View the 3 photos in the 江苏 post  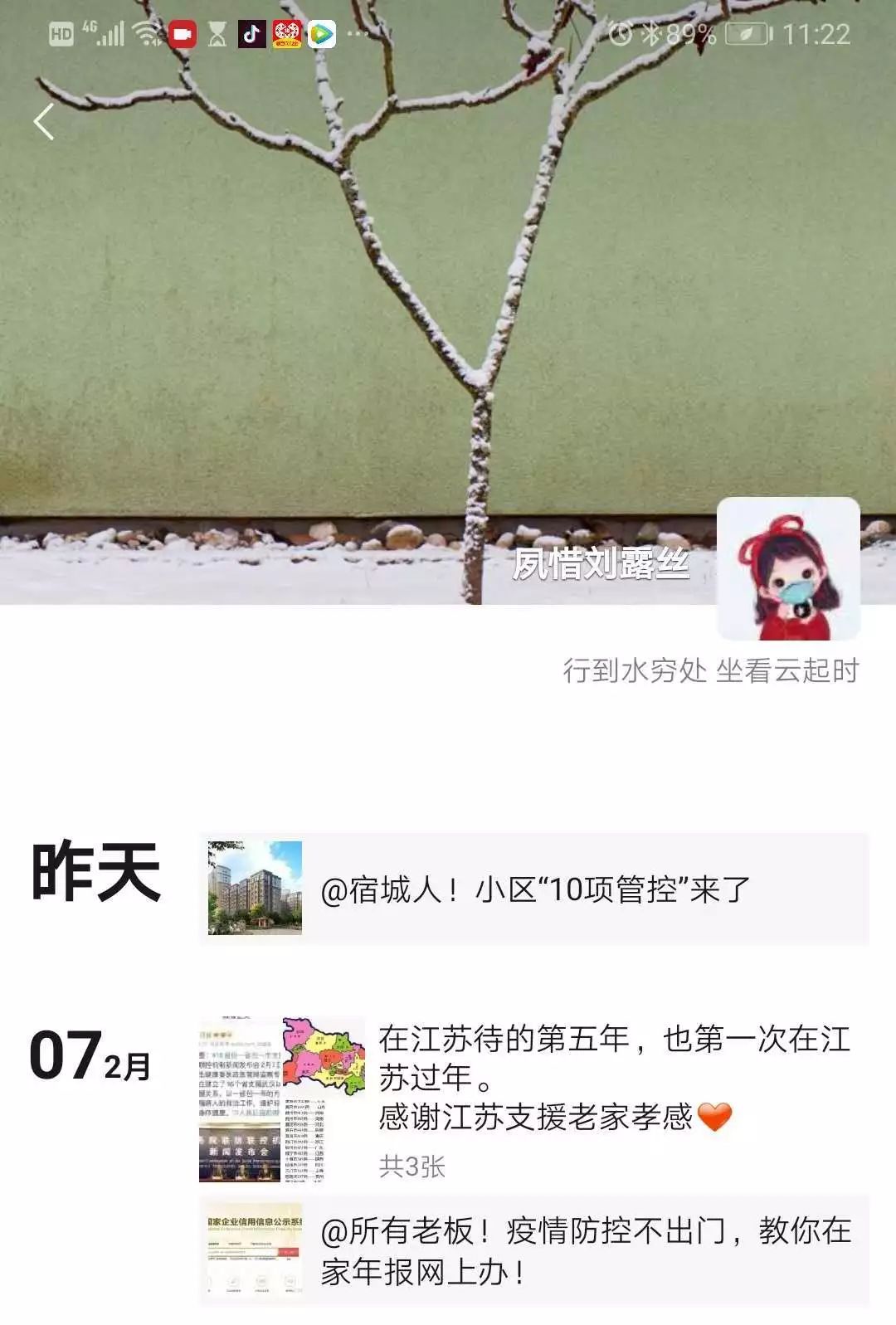pyautogui.click(x=281, y=1098)
